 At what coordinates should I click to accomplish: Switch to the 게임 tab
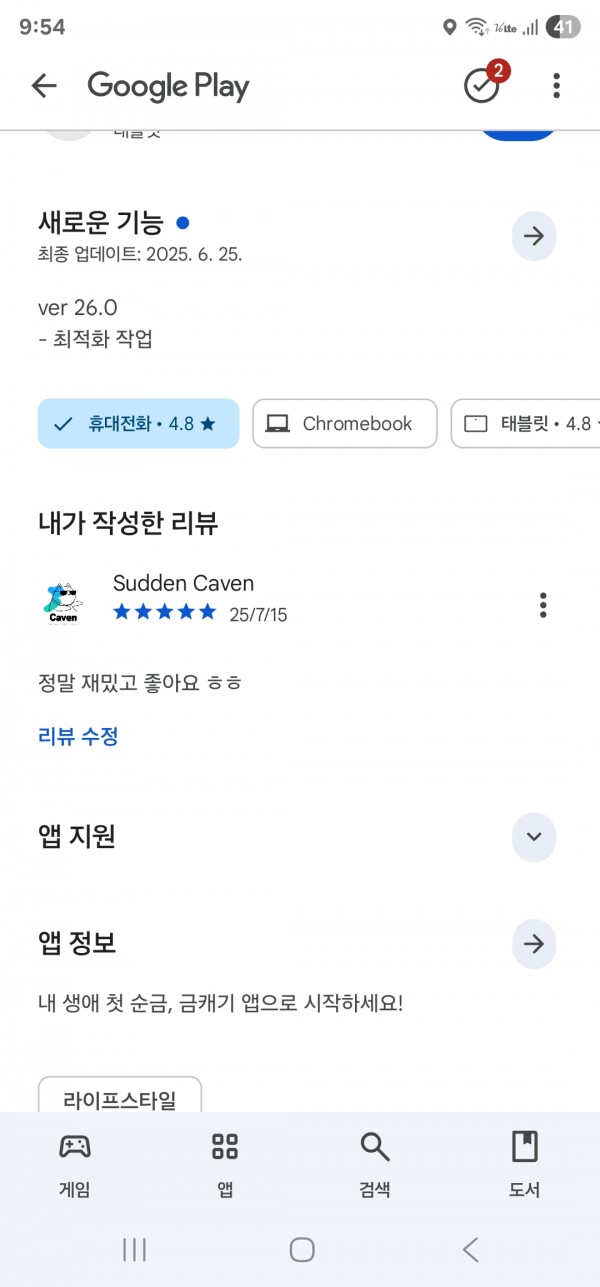tap(75, 1166)
